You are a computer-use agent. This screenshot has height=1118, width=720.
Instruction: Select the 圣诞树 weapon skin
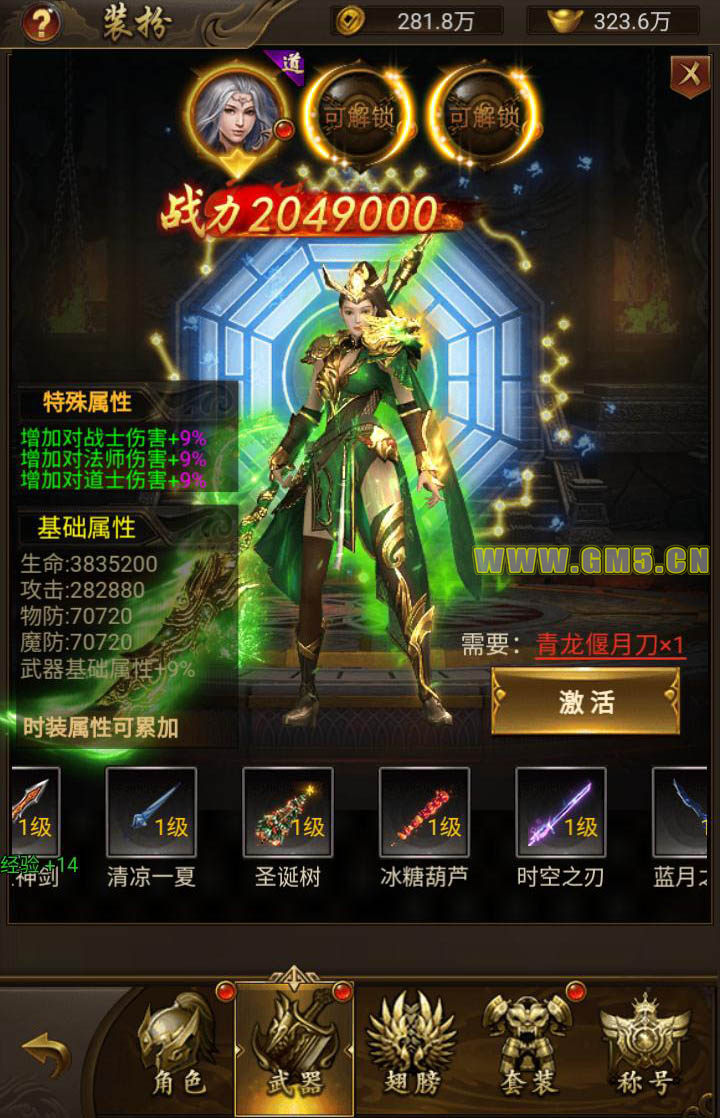coord(288,812)
